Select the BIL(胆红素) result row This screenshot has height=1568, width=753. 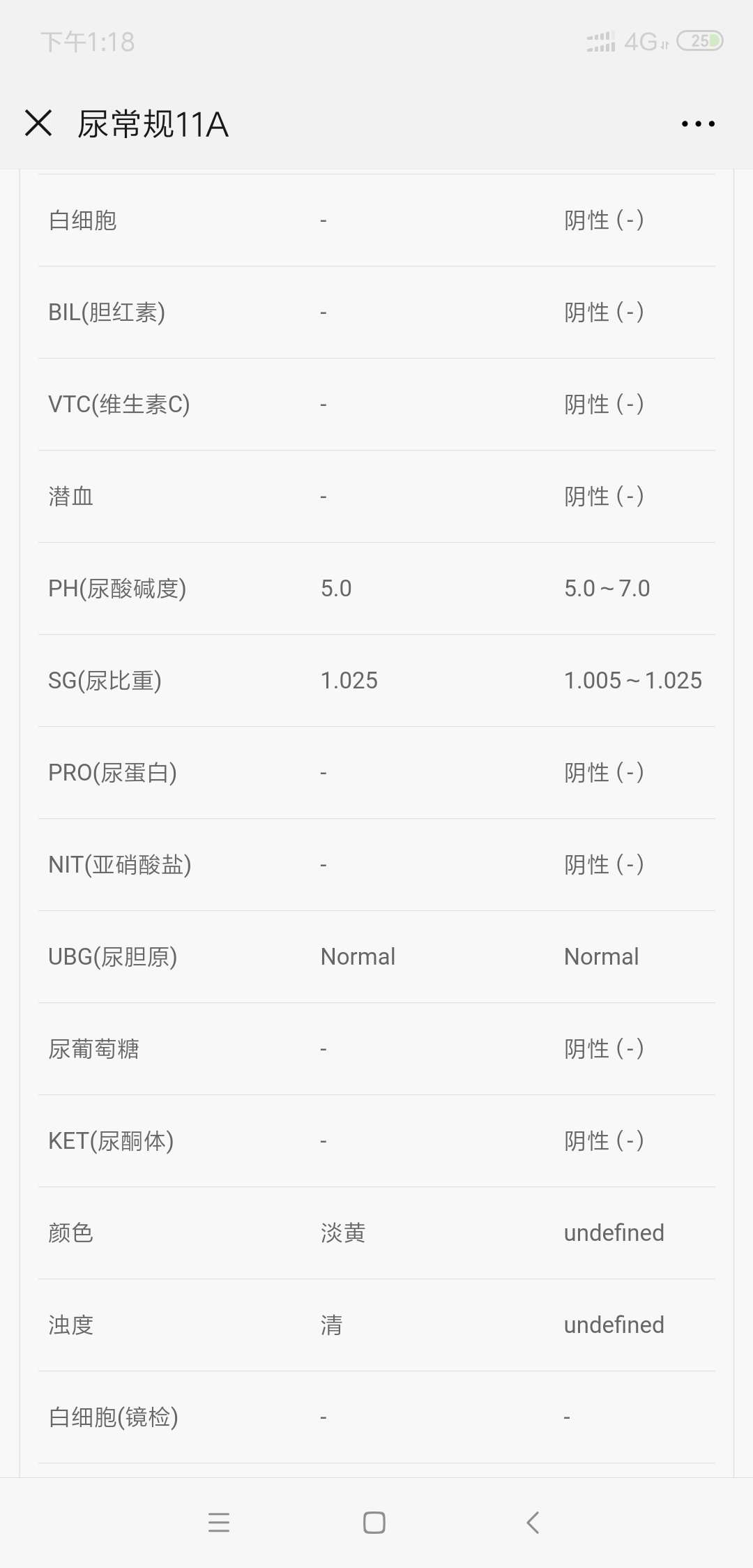pyautogui.click(x=376, y=312)
